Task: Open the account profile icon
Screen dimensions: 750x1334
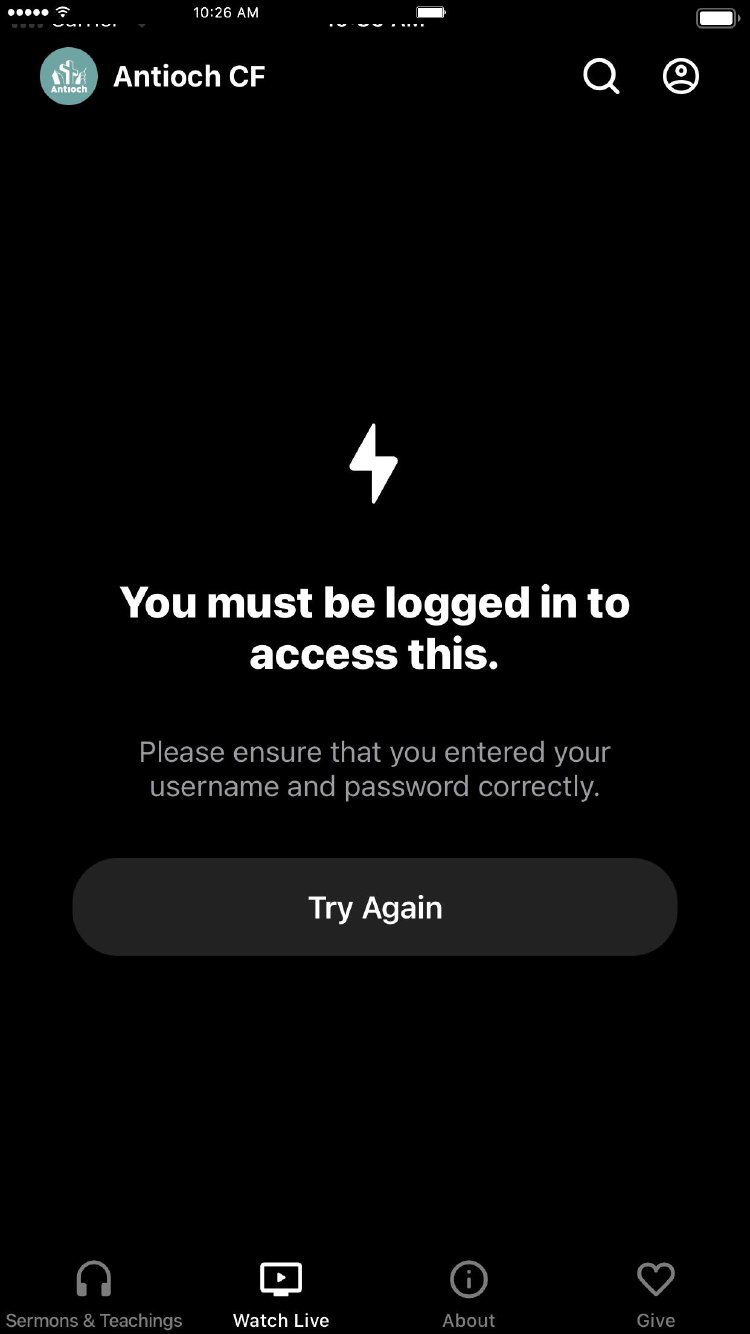Action: pos(681,76)
